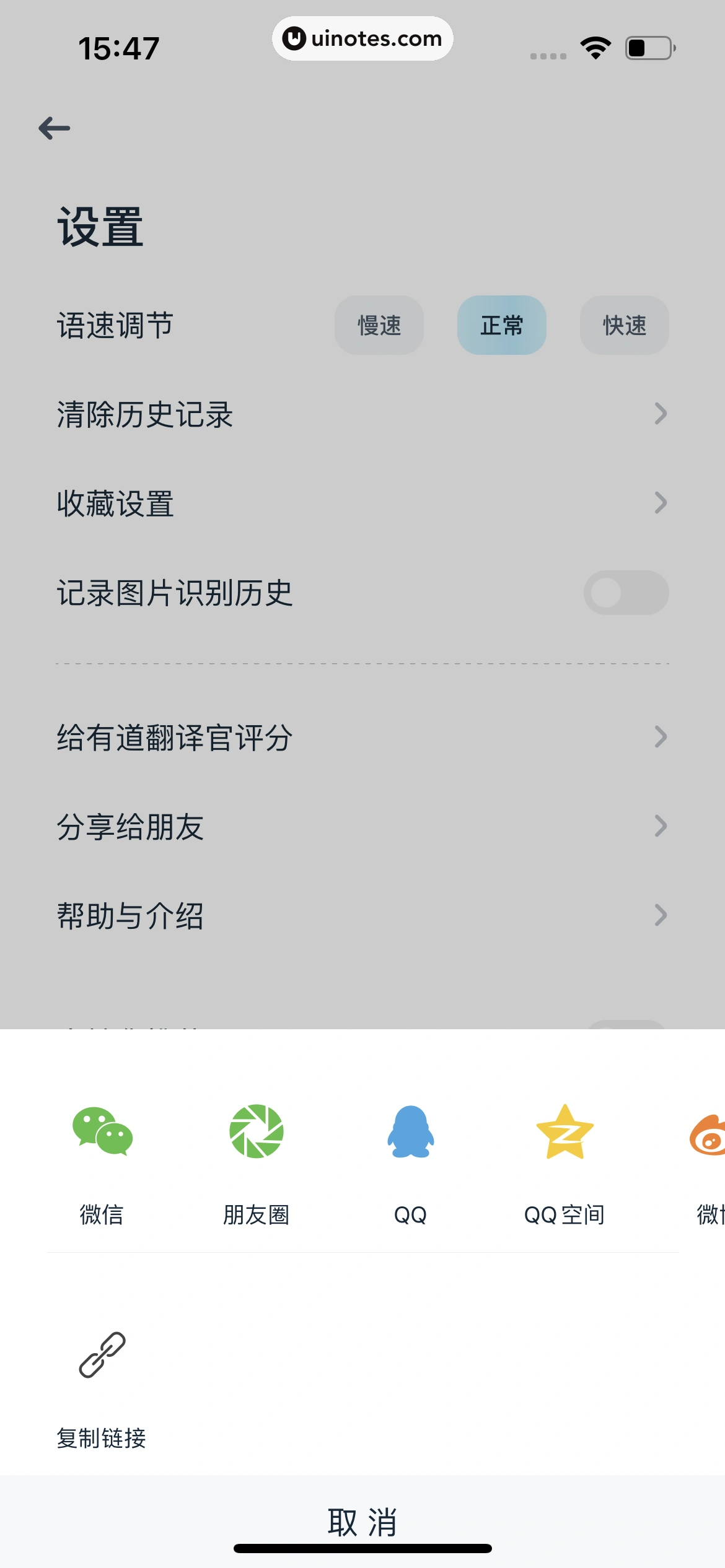Tap the back arrow at the top

pyautogui.click(x=55, y=128)
